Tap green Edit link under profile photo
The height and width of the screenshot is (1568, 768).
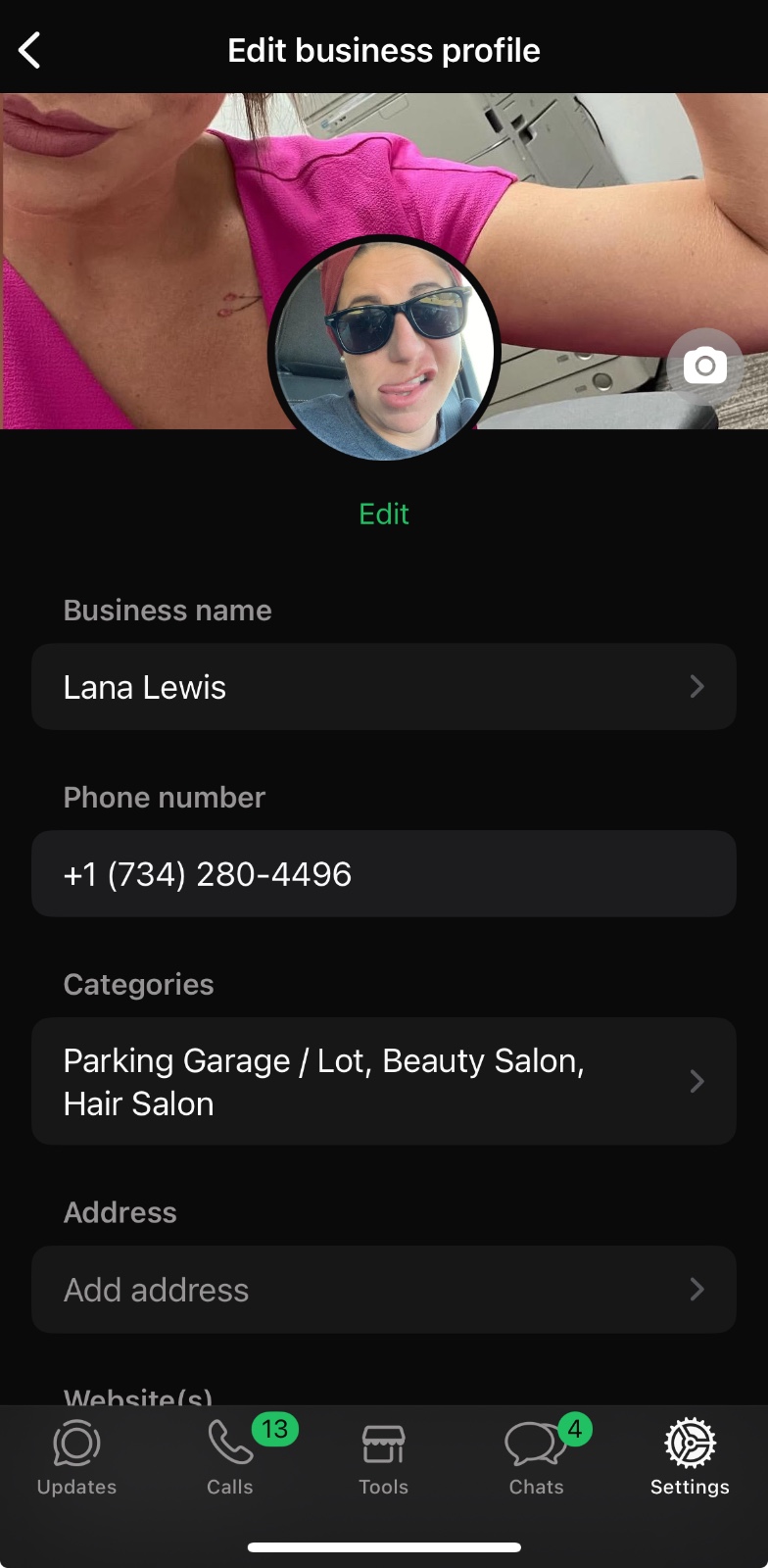384,514
